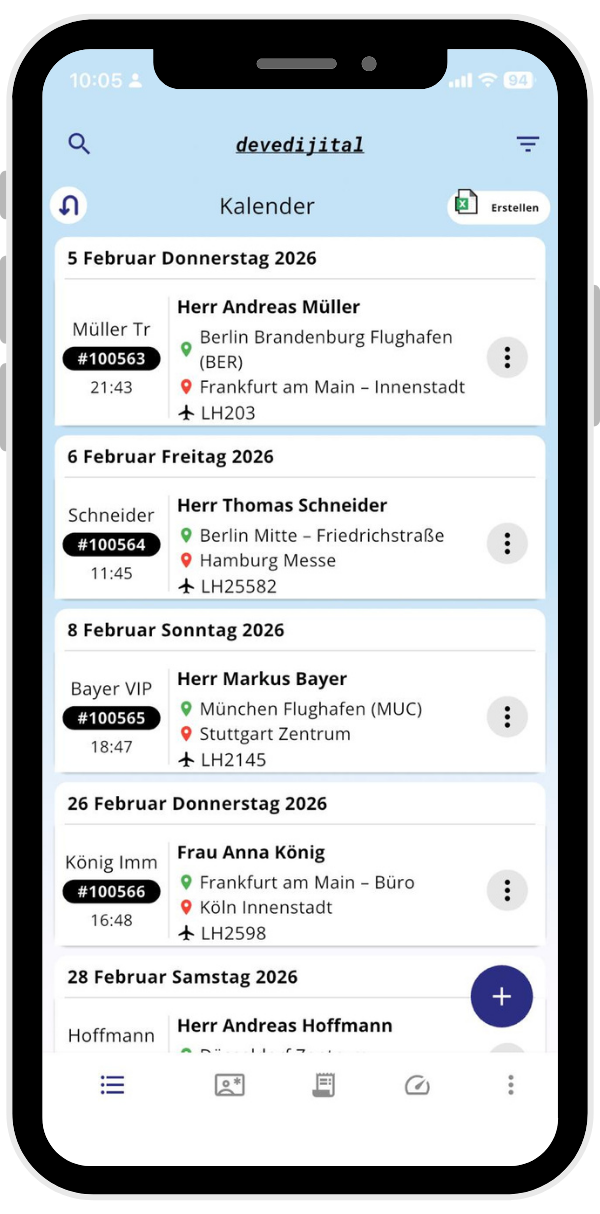
Task: Switch to the contact card tab
Action: [230, 1085]
